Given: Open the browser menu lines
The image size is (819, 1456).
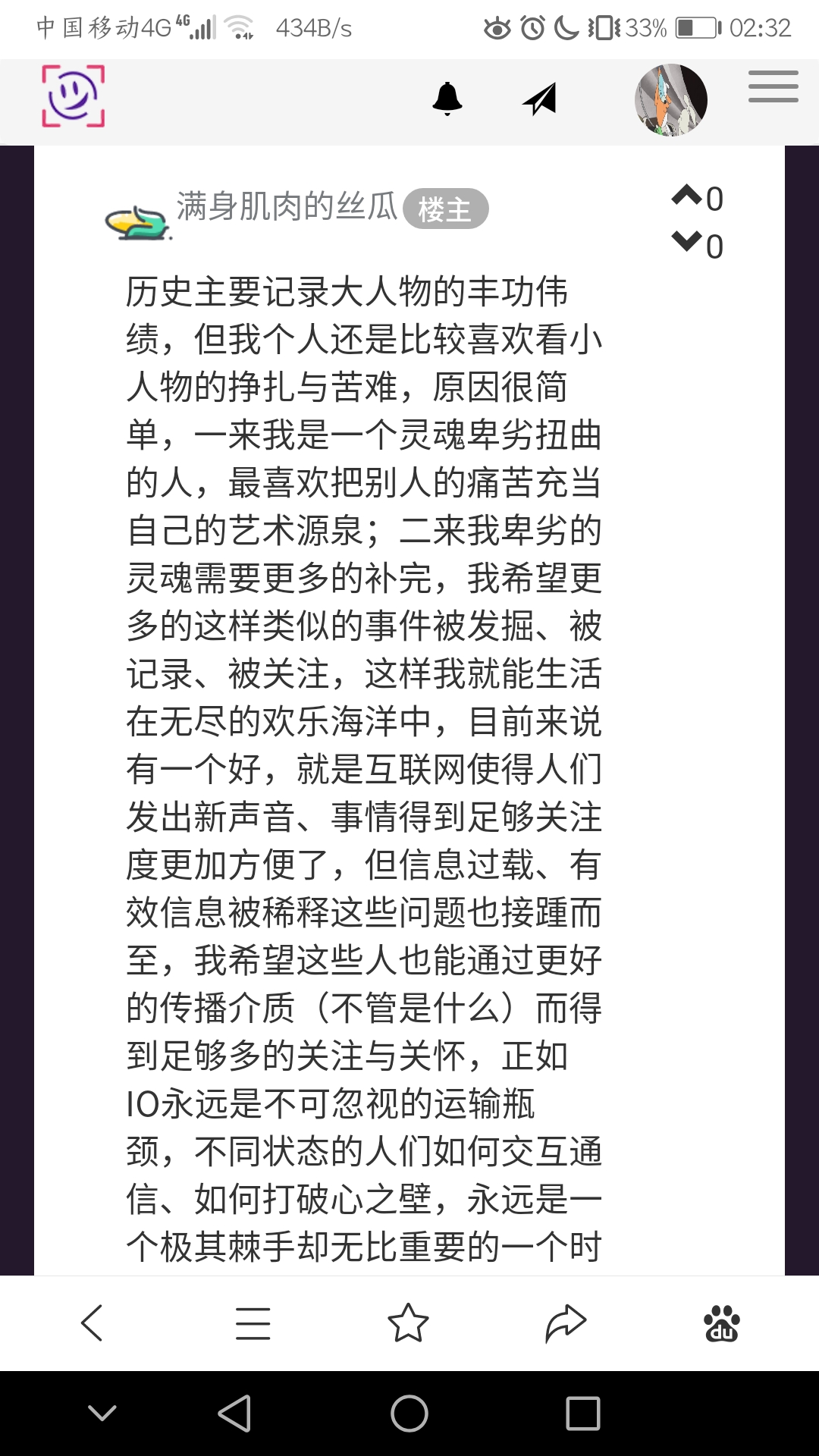Looking at the screenshot, I should (253, 1323).
